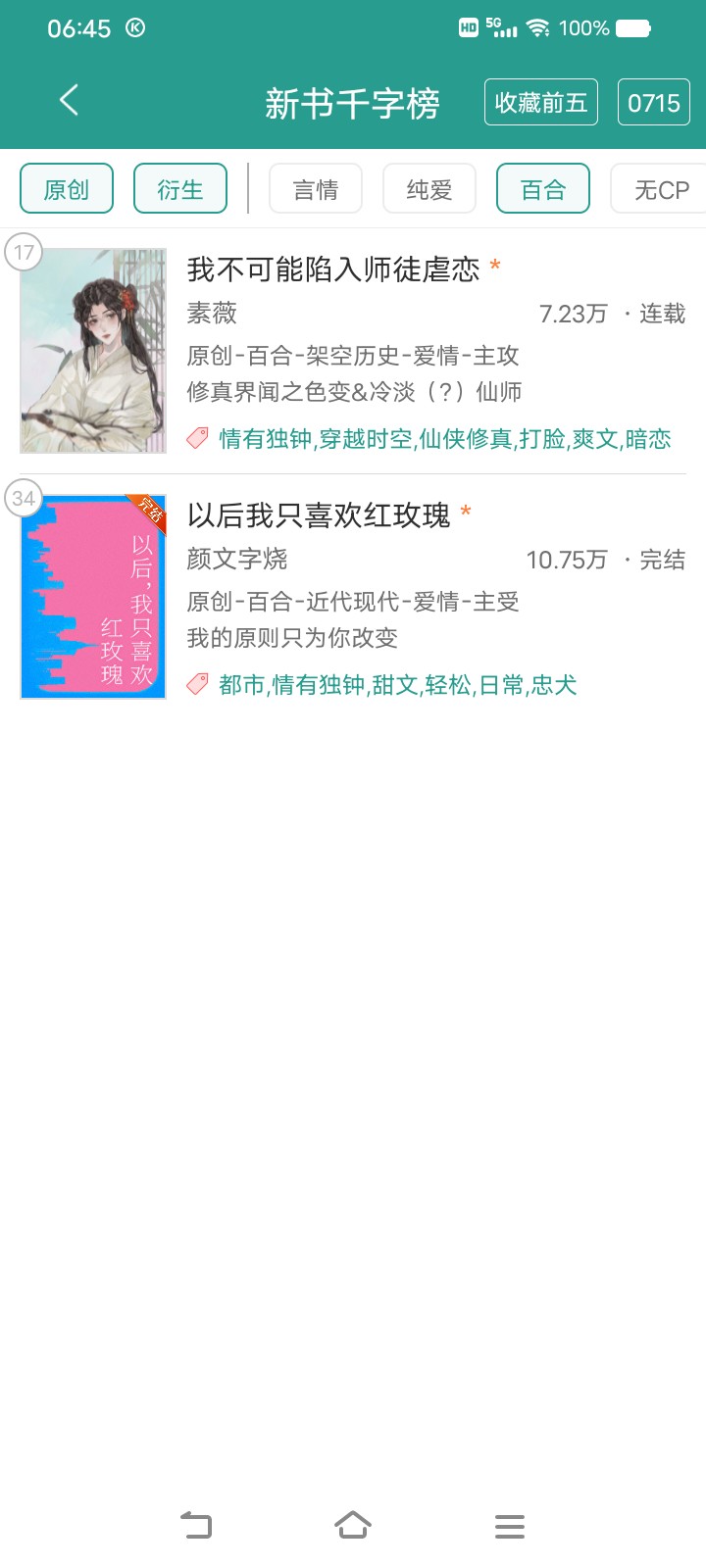Deselect the 百合 category chip
706x1568 pixels.
tap(543, 188)
